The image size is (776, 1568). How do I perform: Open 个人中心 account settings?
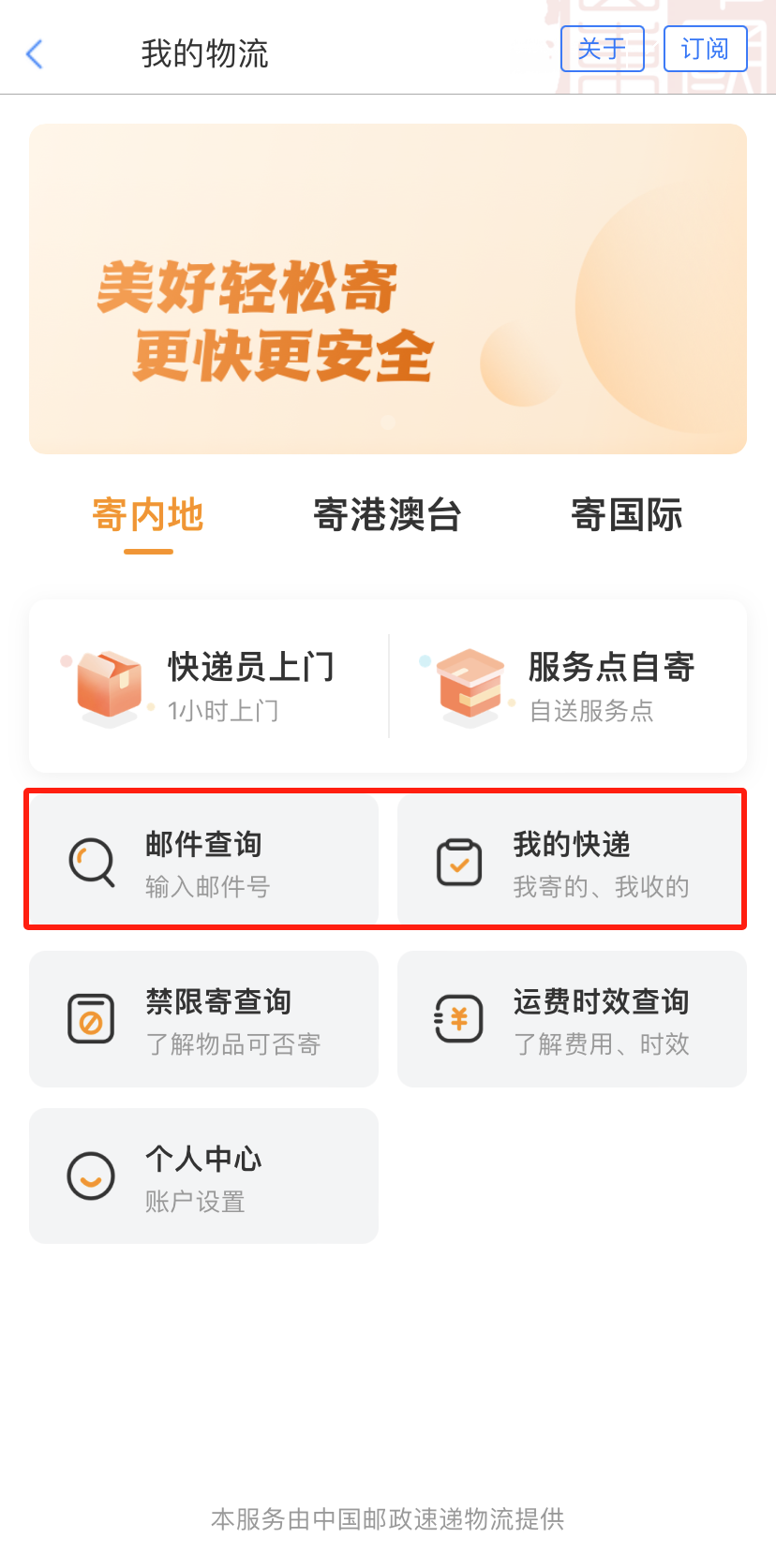pyautogui.click(x=203, y=1176)
